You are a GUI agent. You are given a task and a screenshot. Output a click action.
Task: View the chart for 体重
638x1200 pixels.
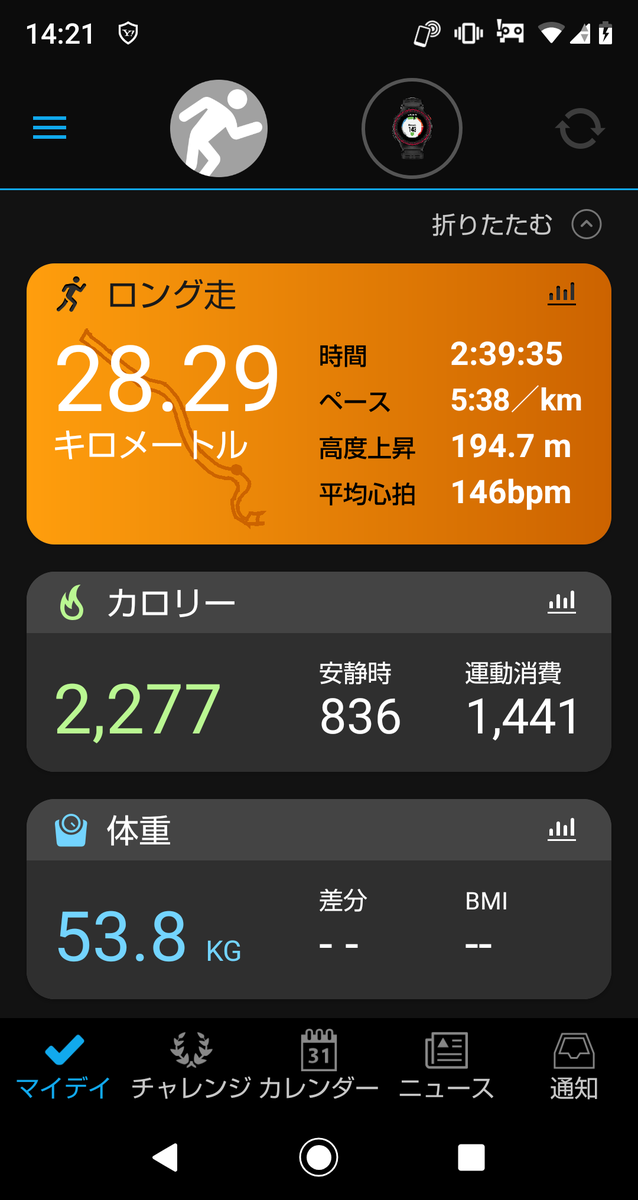(562, 829)
